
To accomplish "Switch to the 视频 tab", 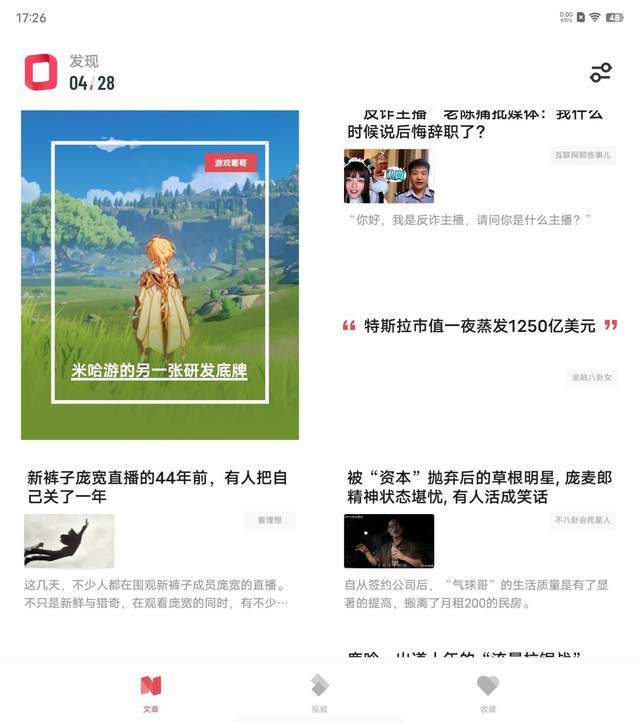I will tap(319, 691).
